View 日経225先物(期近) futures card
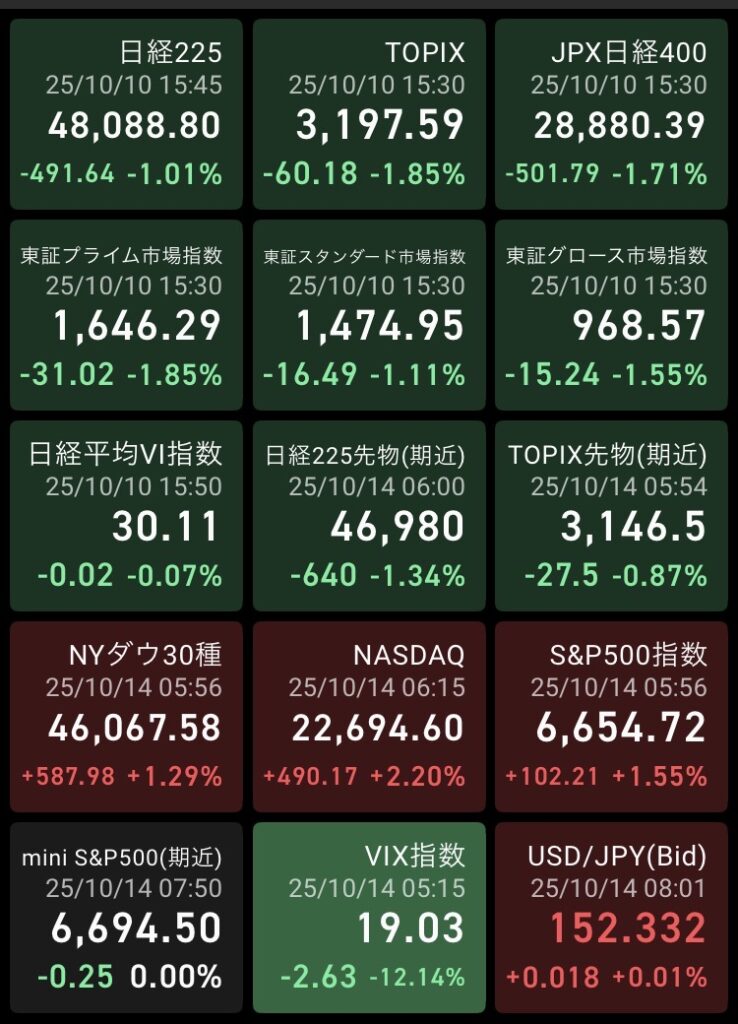The width and height of the screenshot is (738, 1024). click(x=369, y=515)
